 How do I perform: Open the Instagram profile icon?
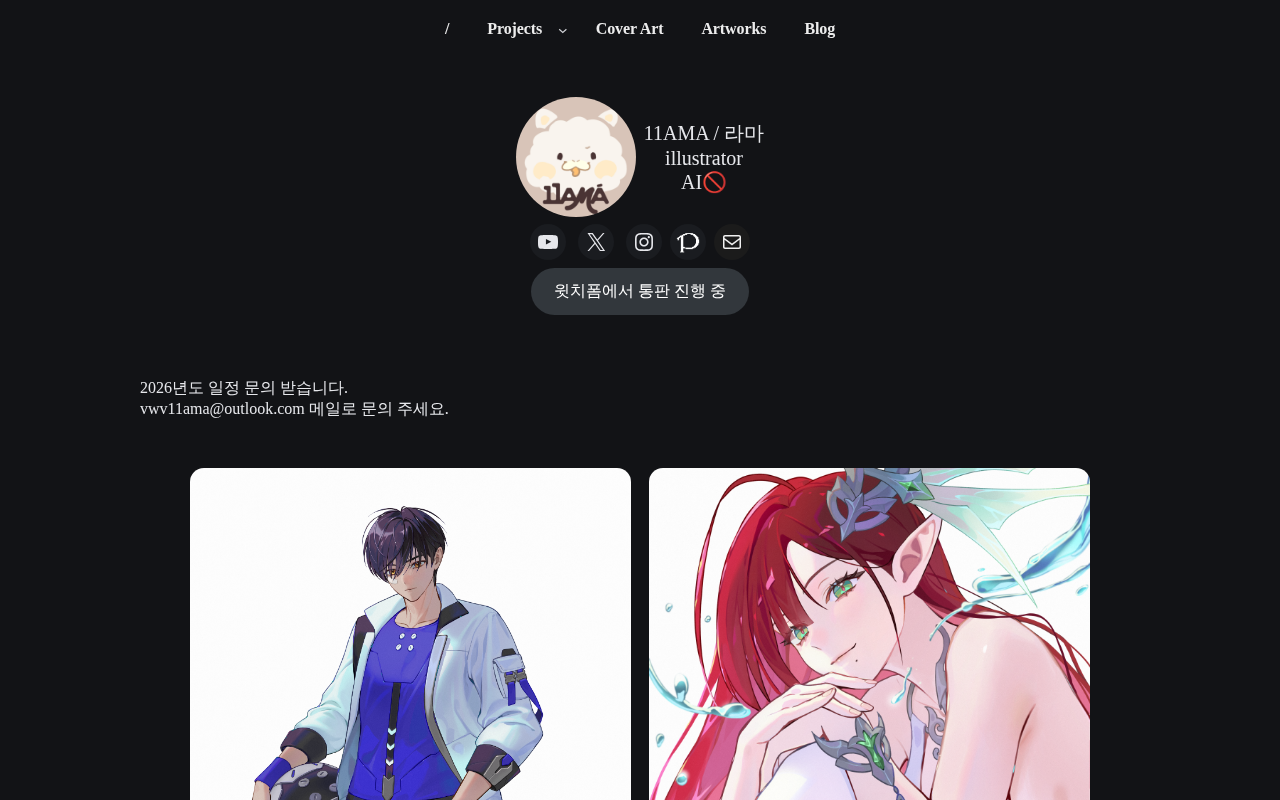644,242
